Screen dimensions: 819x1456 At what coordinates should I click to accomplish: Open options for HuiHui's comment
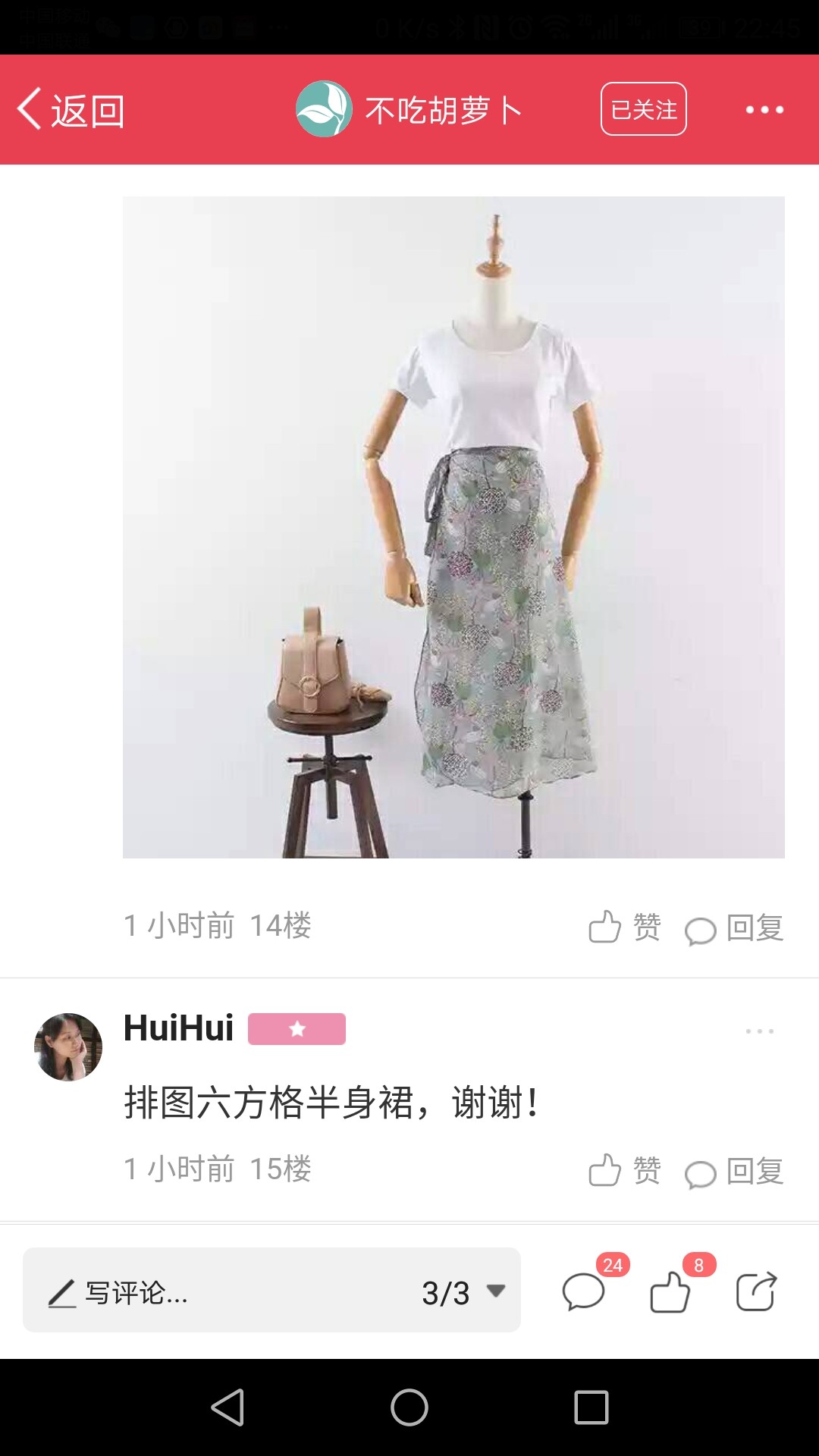click(x=759, y=1031)
